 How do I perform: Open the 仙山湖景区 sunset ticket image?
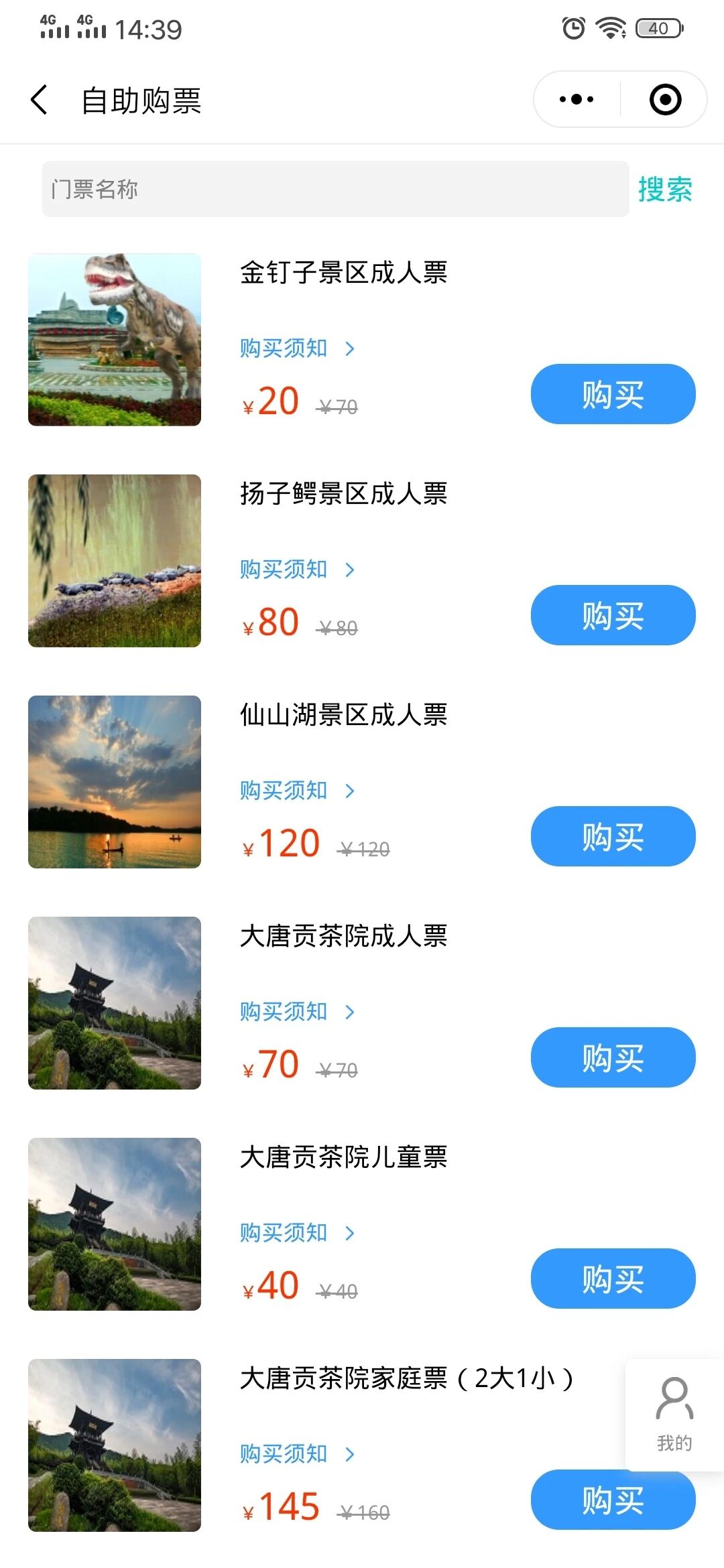[115, 782]
